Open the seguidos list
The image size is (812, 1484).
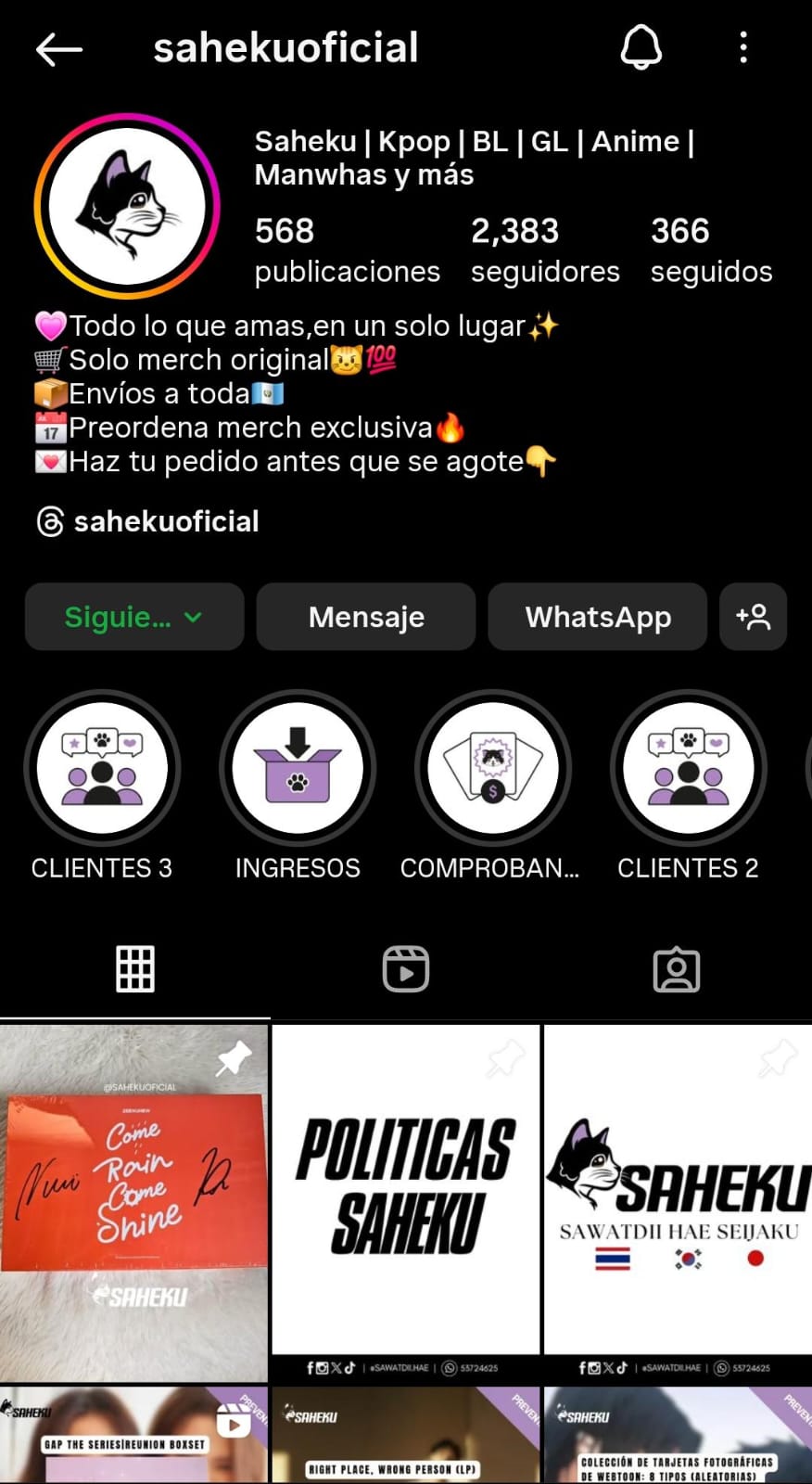click(711, 250)
